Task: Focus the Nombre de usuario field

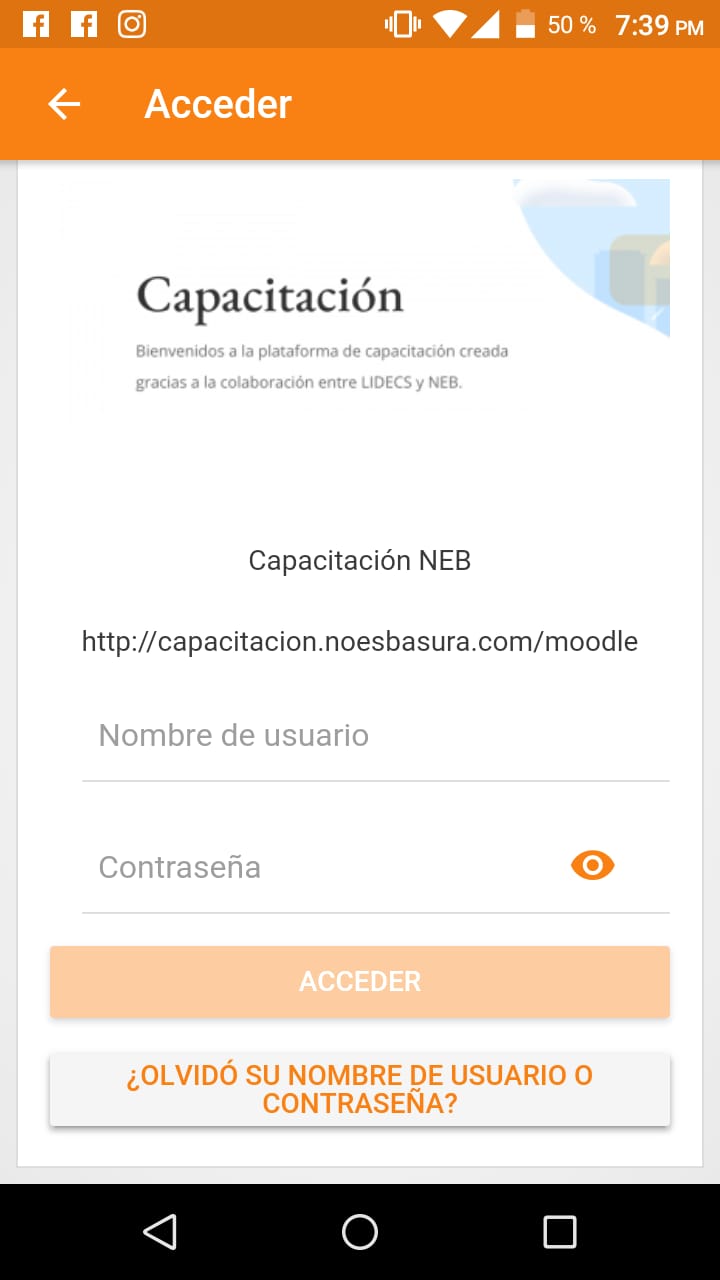Action: click(x=375, y=737)
